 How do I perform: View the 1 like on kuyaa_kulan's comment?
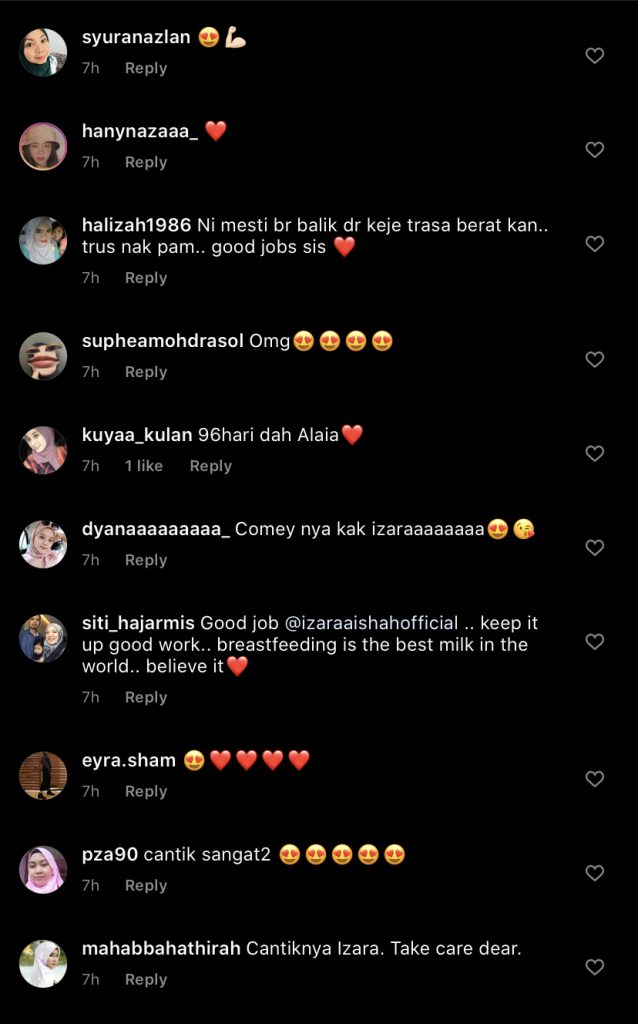click(x=144, y=466)
